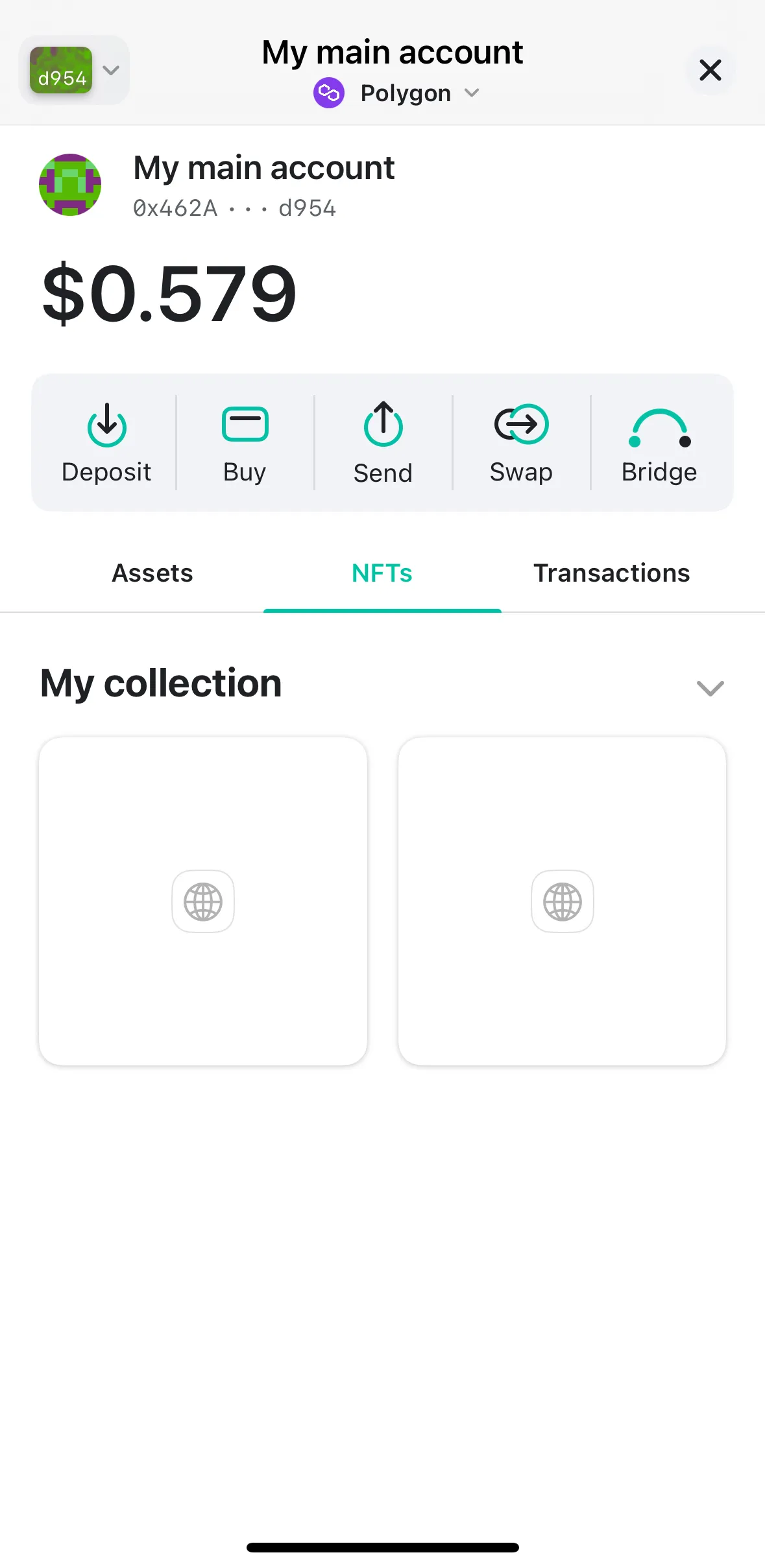Click the account address 0x462A d954
765x1568 pixels.
(x=234, y=208)
